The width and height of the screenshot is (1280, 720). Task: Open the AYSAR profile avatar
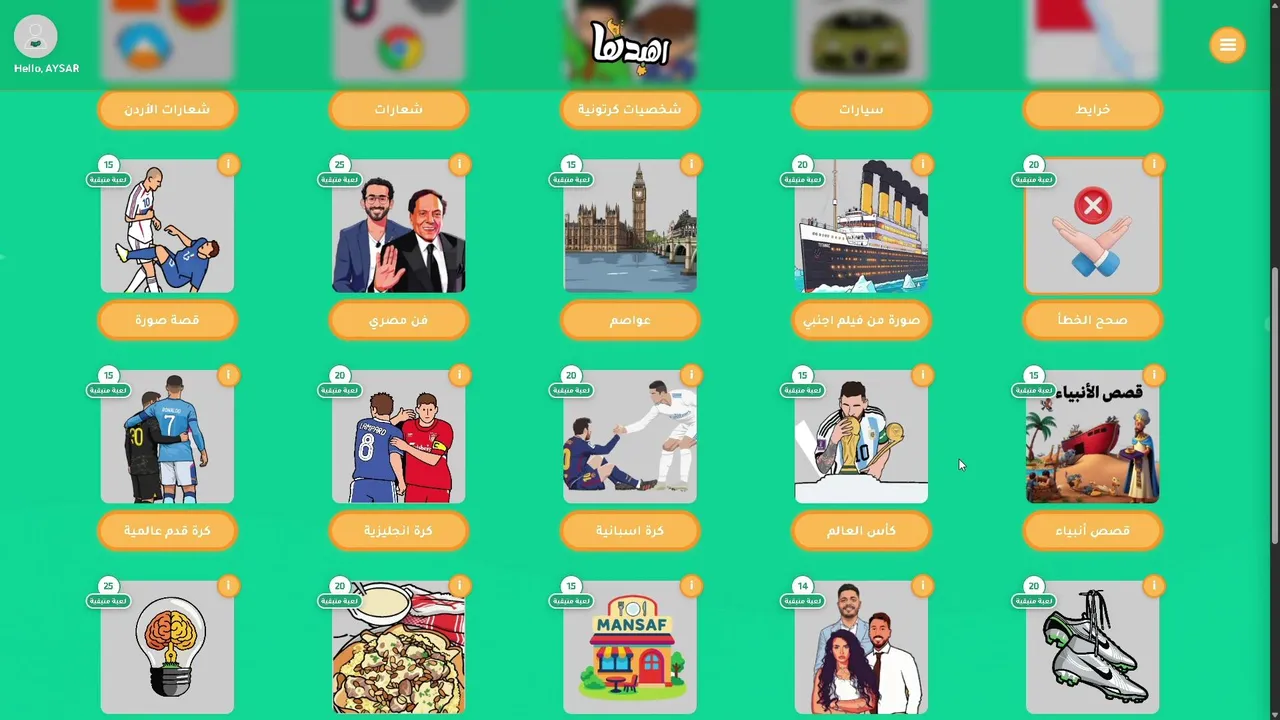pyautogui.click(x=36, y=37)
